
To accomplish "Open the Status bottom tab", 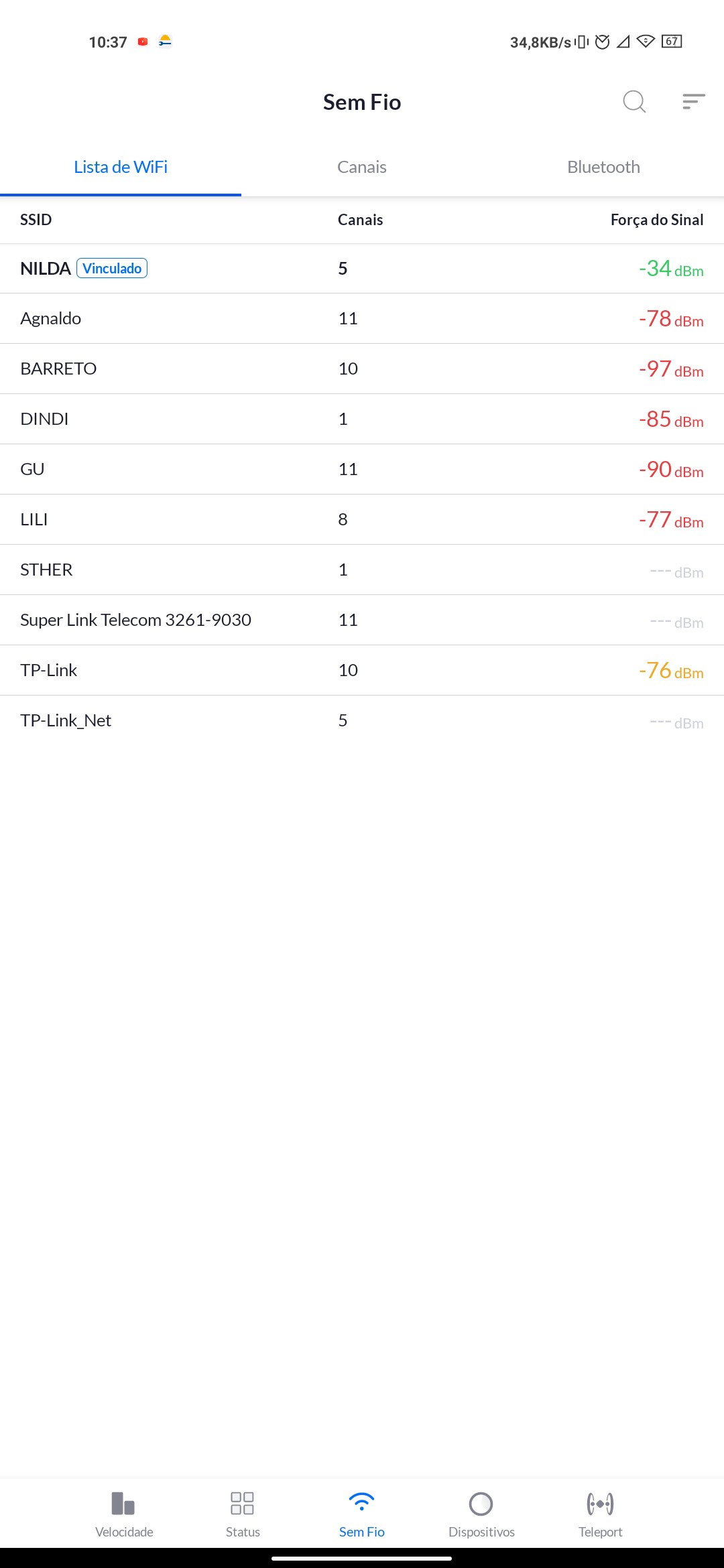I will point(243,1514).
